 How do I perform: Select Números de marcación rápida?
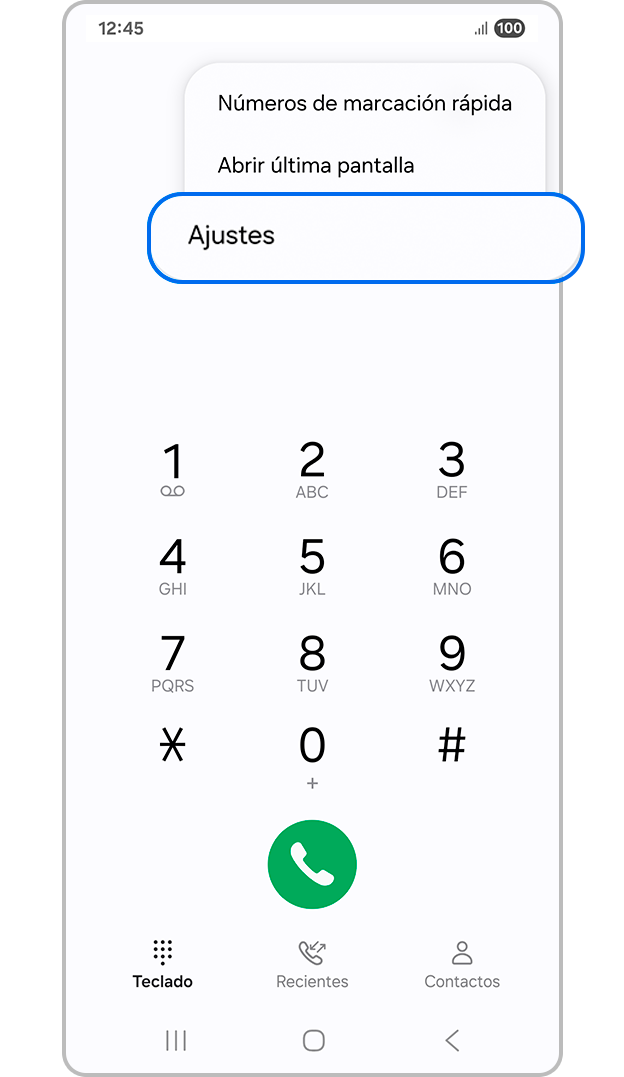(x=364, y=104)
